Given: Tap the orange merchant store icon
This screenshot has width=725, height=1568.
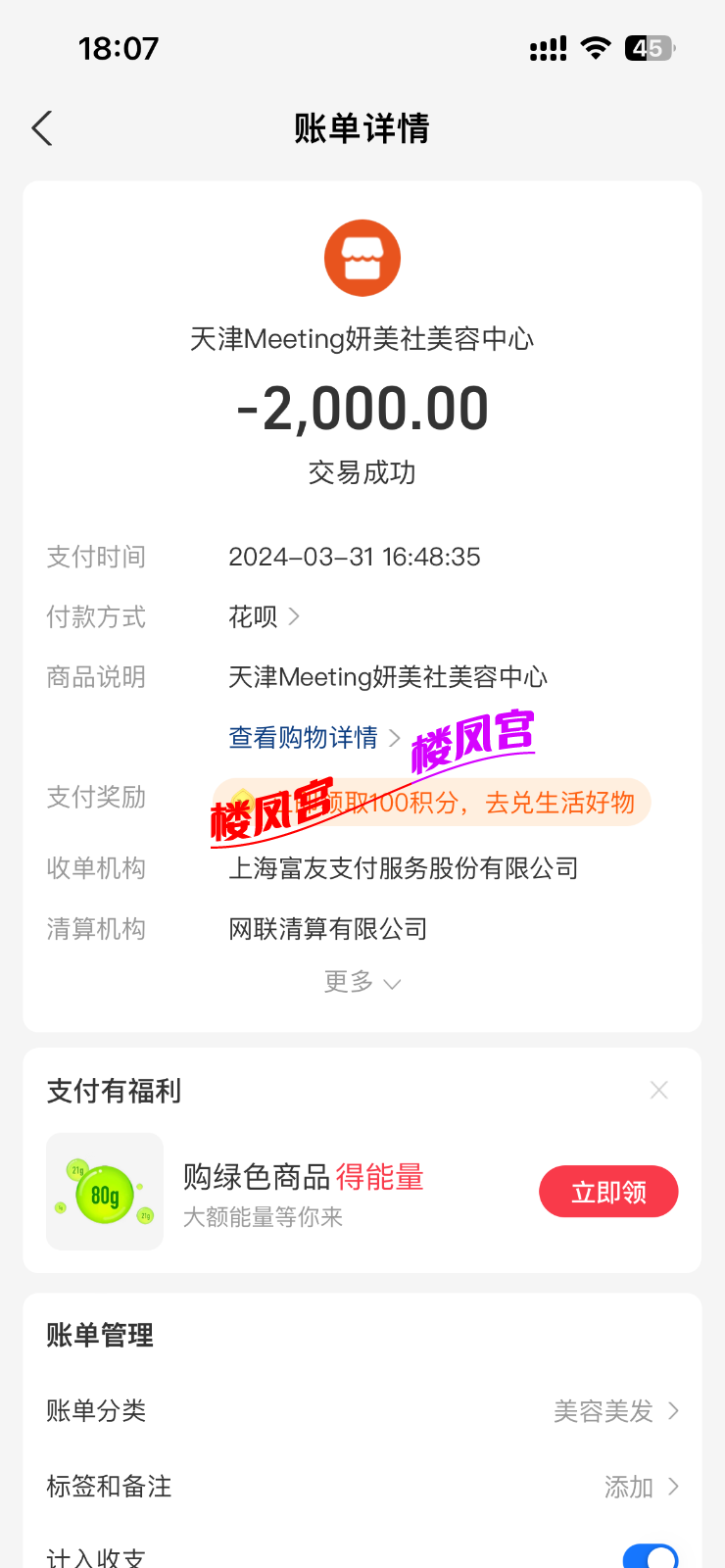Looking at the screenshot, I should point(362,257).
